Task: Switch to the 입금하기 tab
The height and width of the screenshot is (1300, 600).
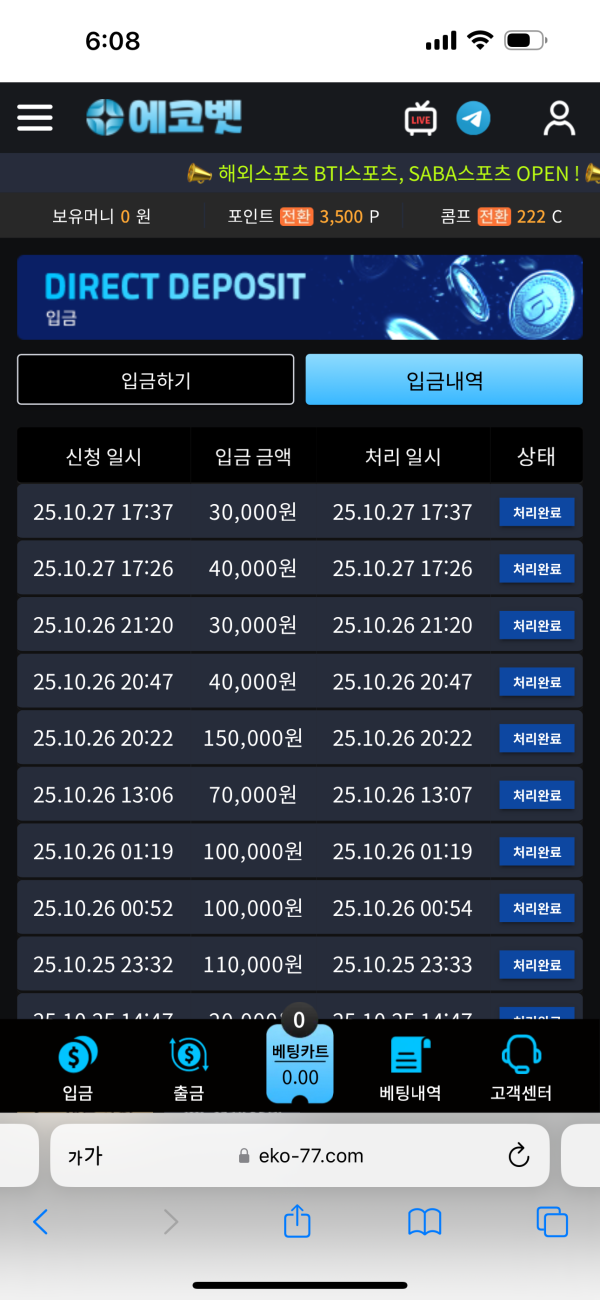Action: pos(155,380)
